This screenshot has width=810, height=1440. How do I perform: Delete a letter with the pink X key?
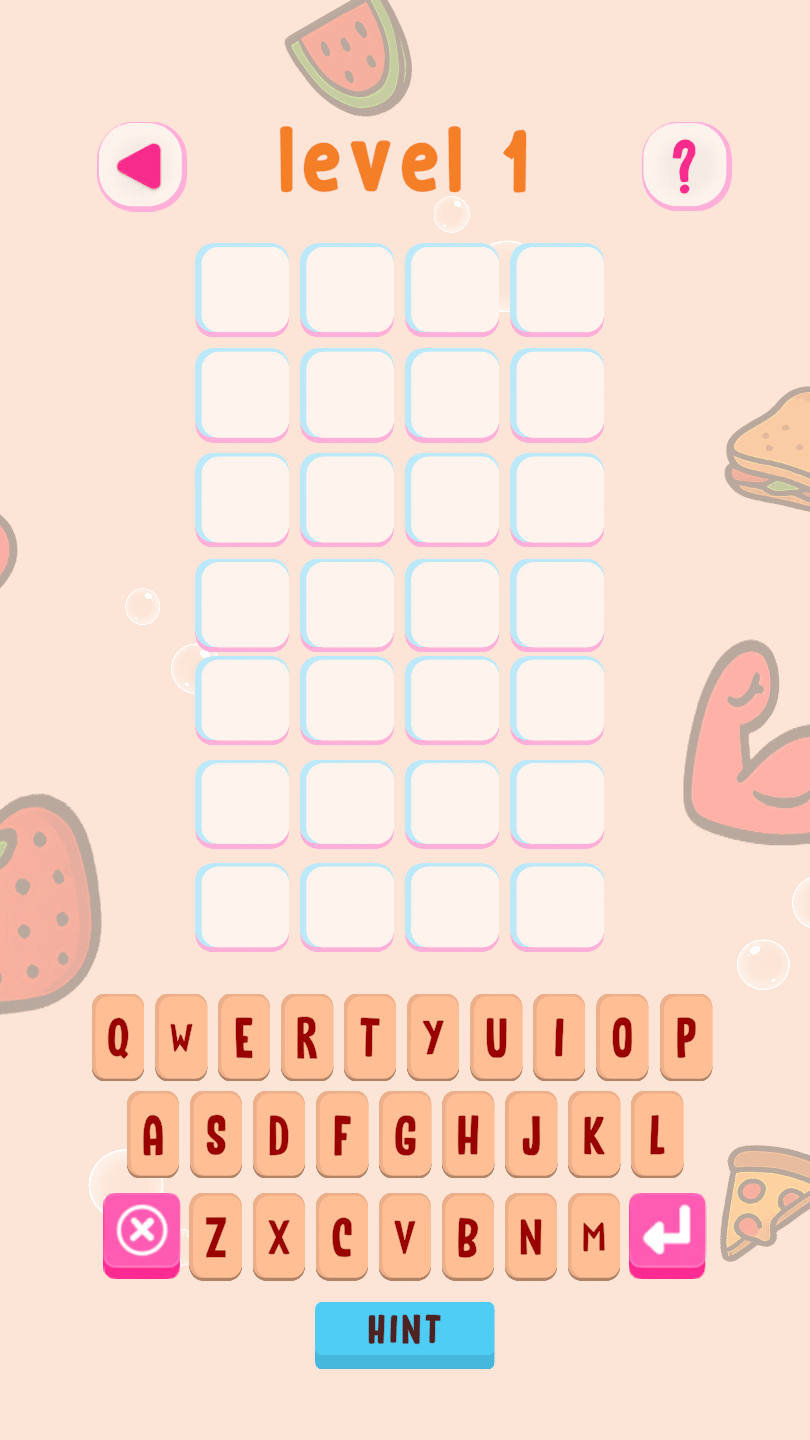tap(141, 1233)
